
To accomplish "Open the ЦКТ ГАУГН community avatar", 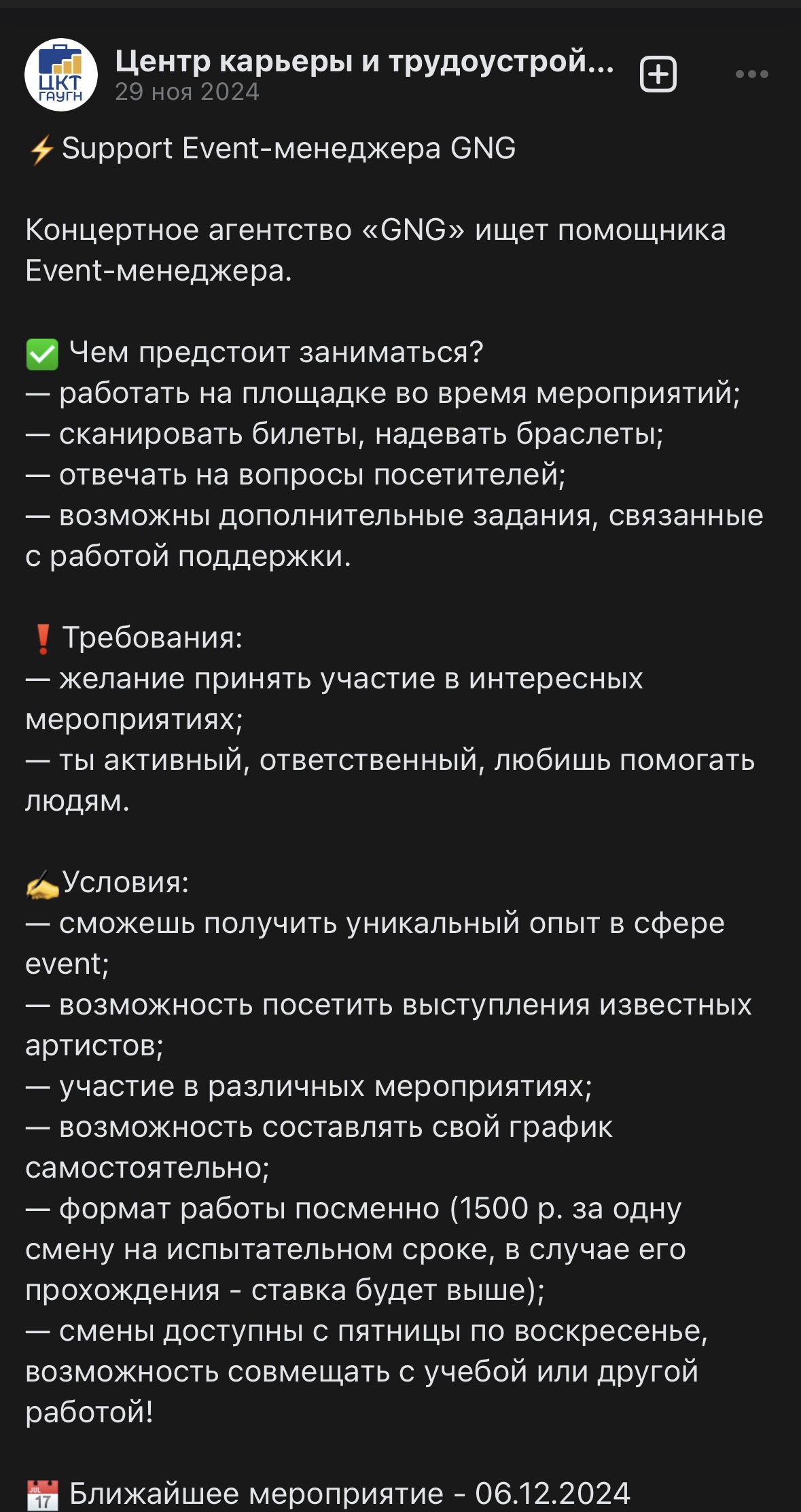I will click(x=61, y=75).
